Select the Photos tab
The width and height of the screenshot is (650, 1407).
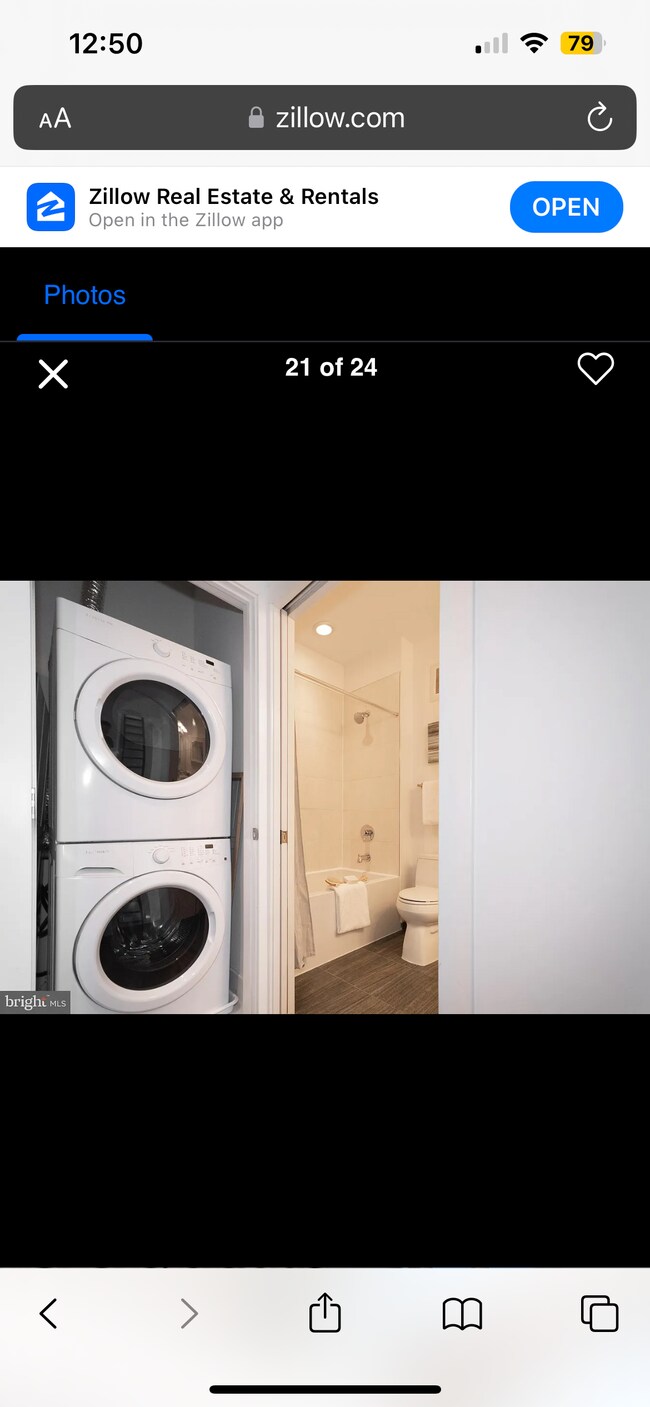(85, 295)
